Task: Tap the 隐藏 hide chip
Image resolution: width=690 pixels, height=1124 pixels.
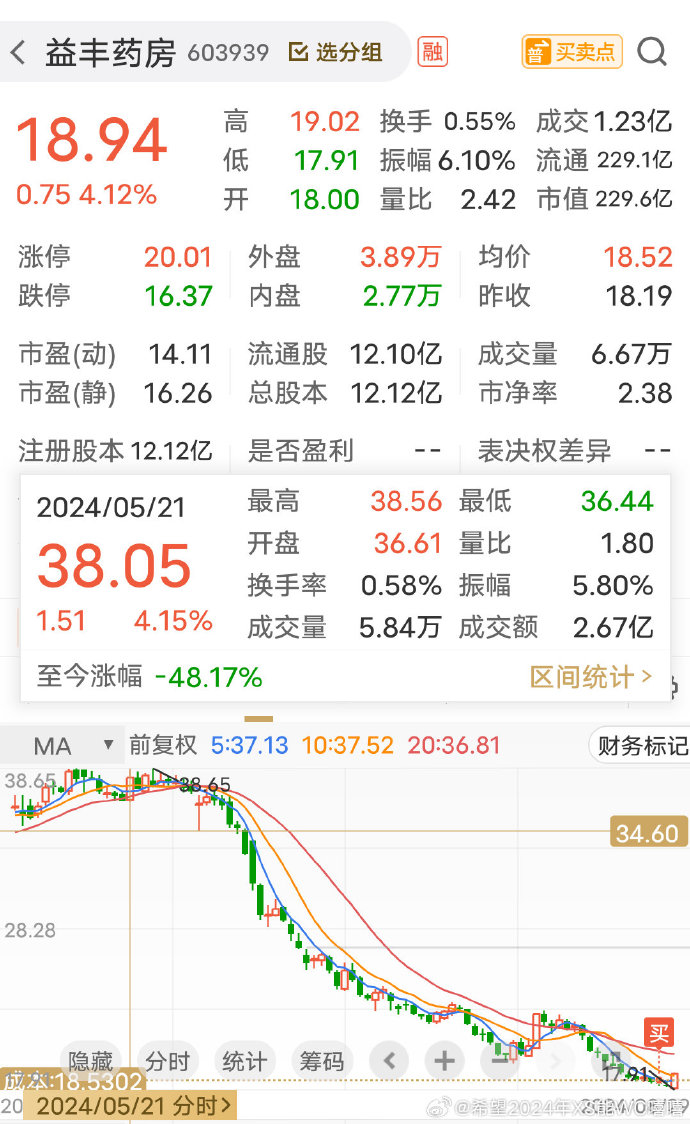Action: pyautogui.click(x=90, y=1060)
